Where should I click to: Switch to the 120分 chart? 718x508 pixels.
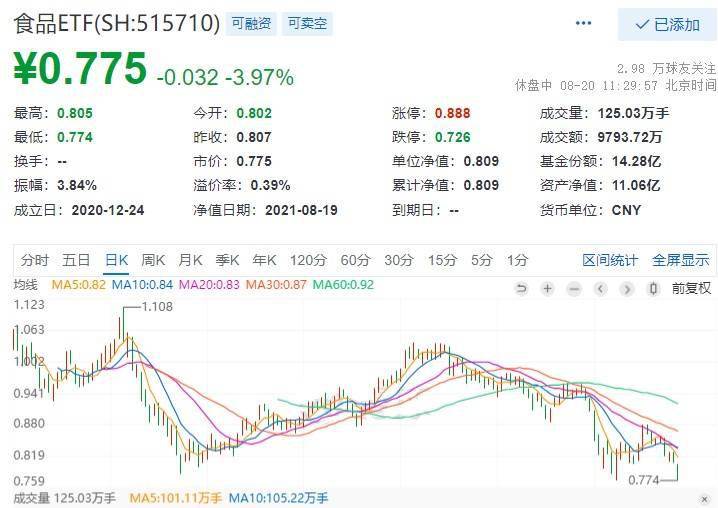[308, 260]
